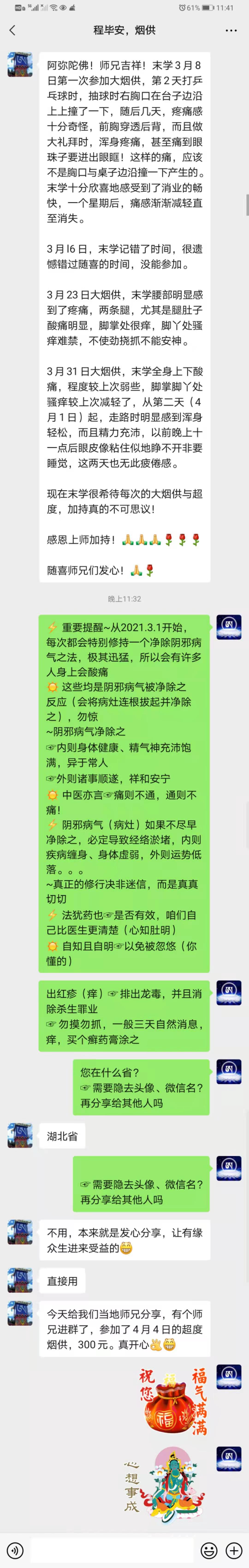Screen dimensions: 249x1568
Task: Open the plus attachments menu
Action: (x=234, y=1550)
